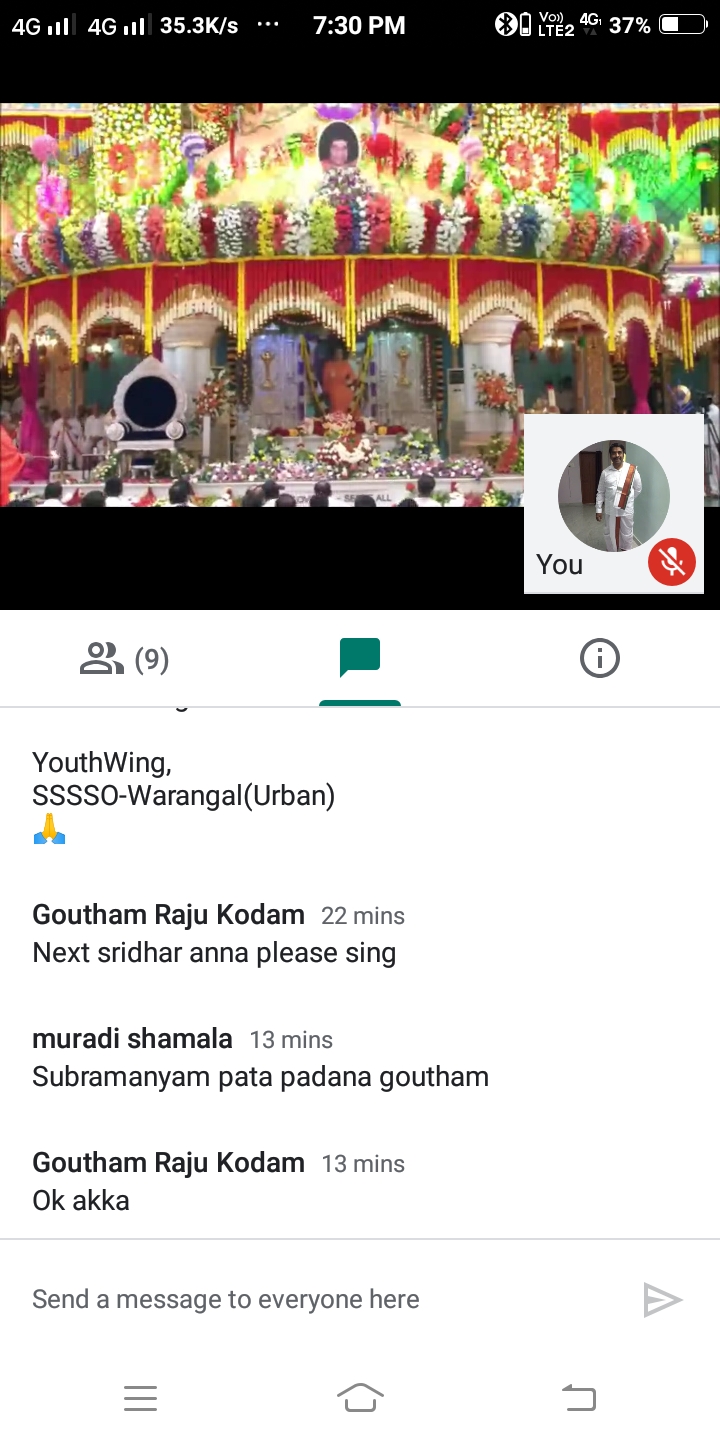The image size is (720, 1440).
Task: Go to the home screen
Action: (x=360, y=1397)
